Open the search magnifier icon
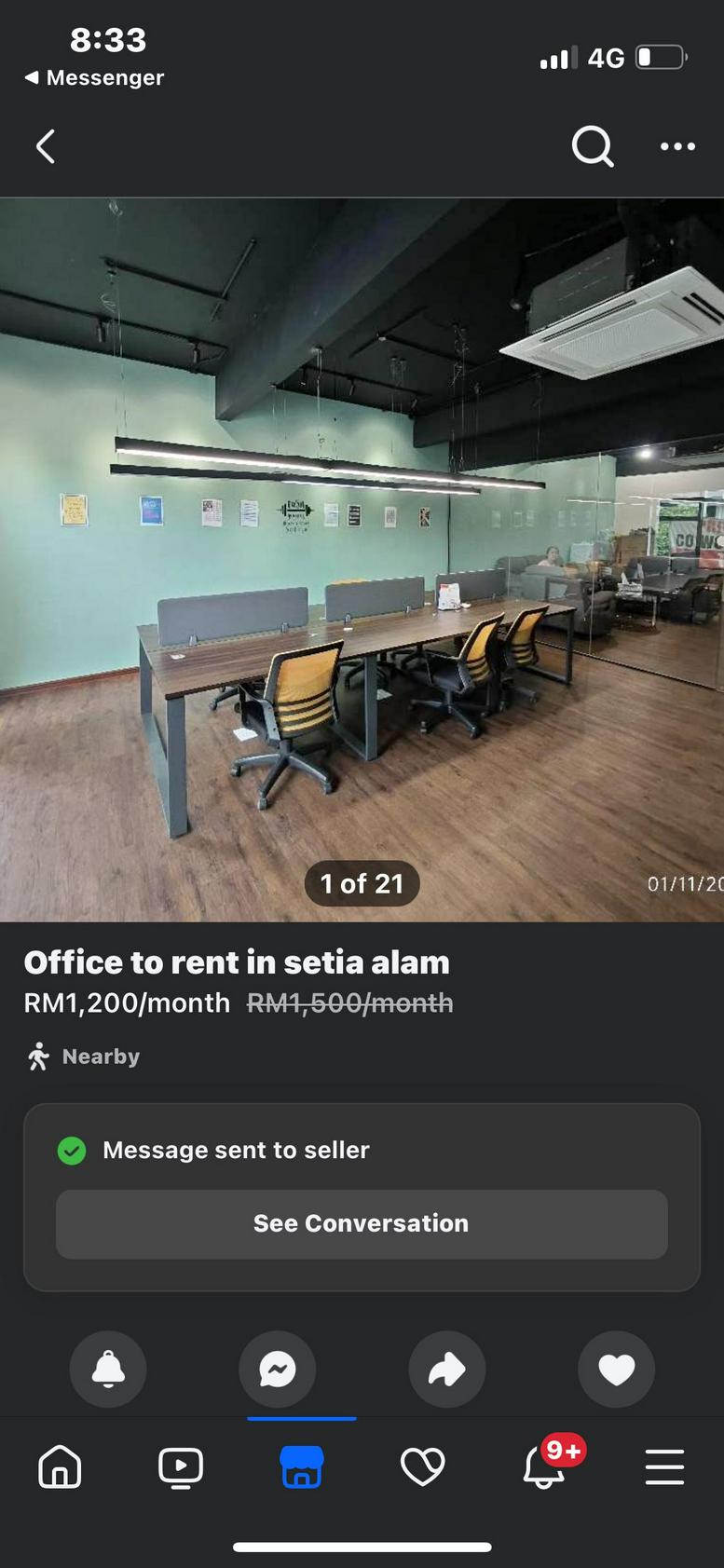 (x=593, y=146)
